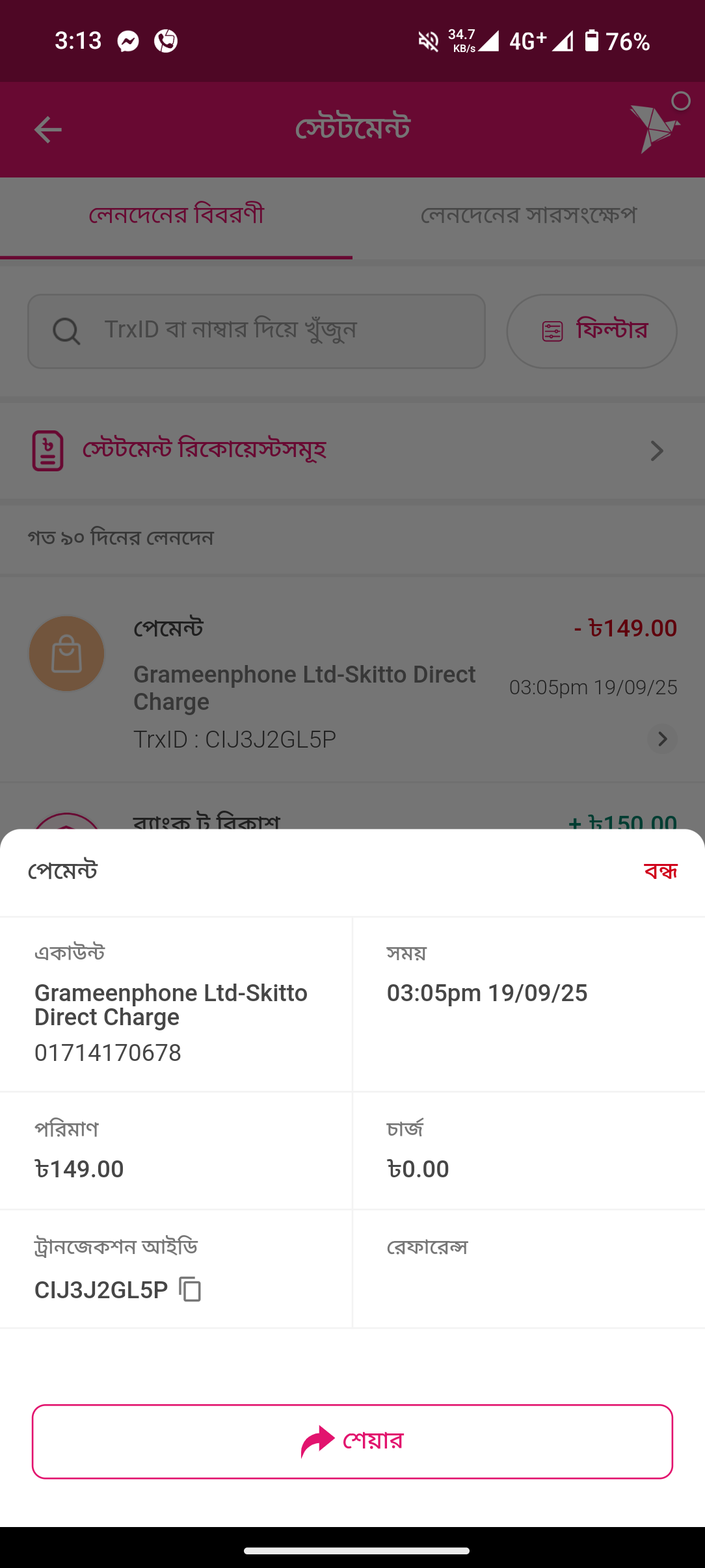This screenshot has height=1568, width=705.
Task: Go back using the arrow in the header
Action: (48, 129)
